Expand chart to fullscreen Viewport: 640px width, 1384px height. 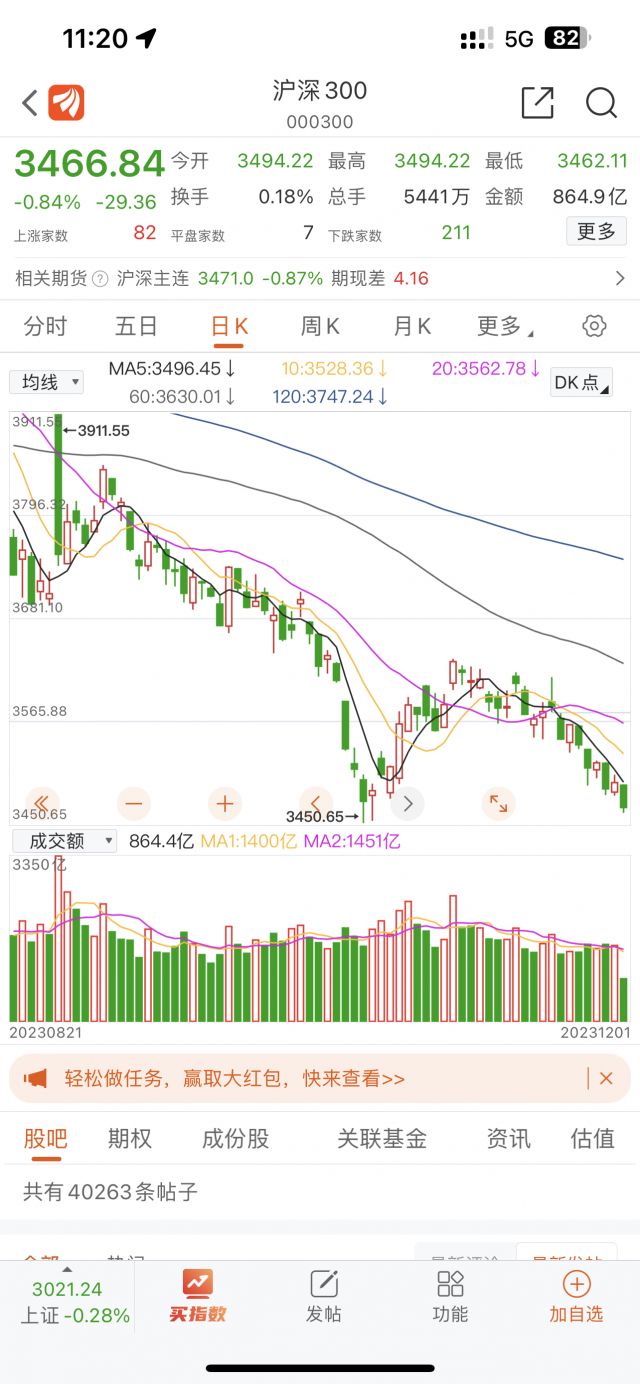(x=497, y=803)
